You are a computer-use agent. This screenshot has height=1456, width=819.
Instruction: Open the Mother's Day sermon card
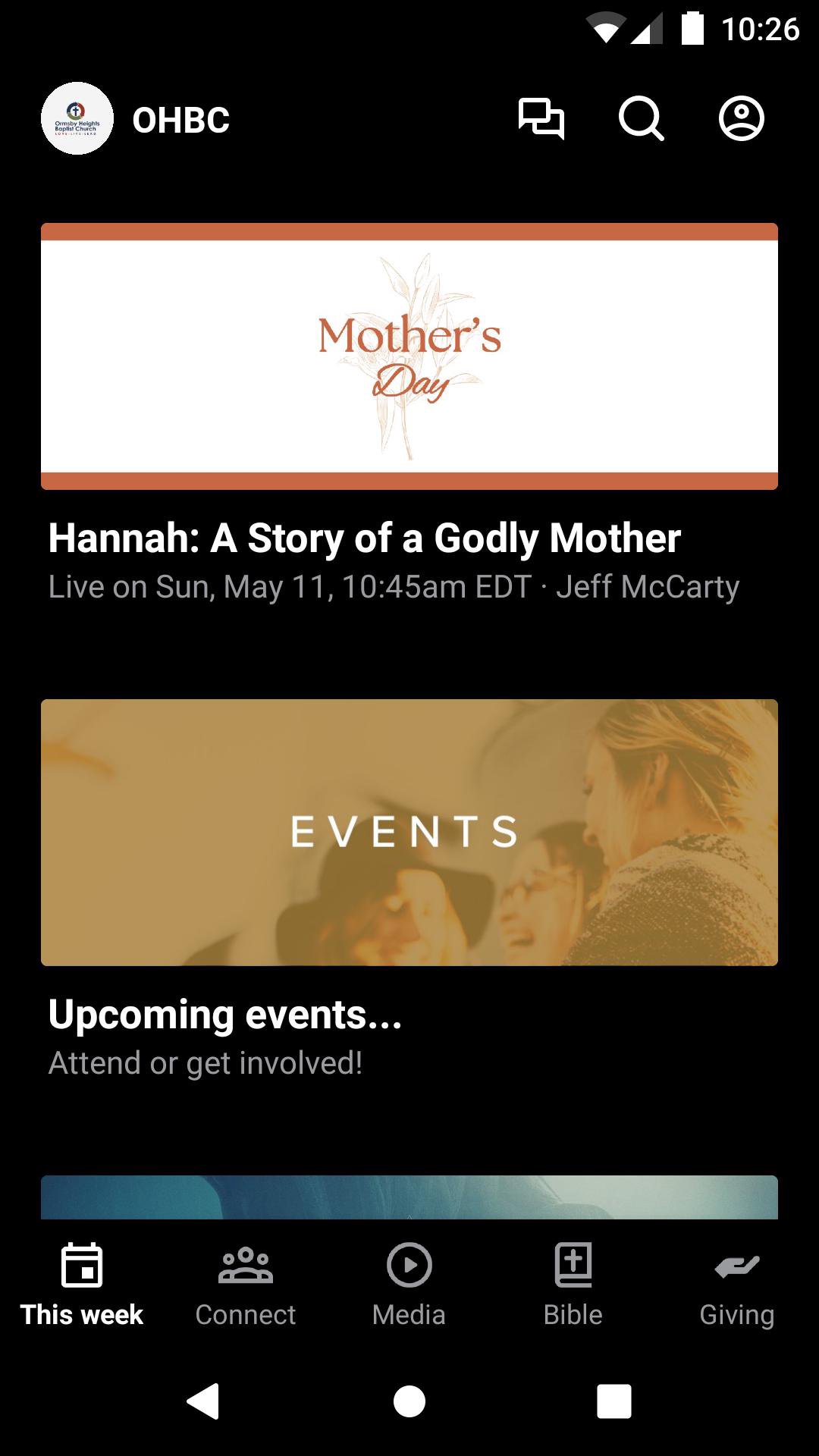pyautogui.click(x=409, y=356)
